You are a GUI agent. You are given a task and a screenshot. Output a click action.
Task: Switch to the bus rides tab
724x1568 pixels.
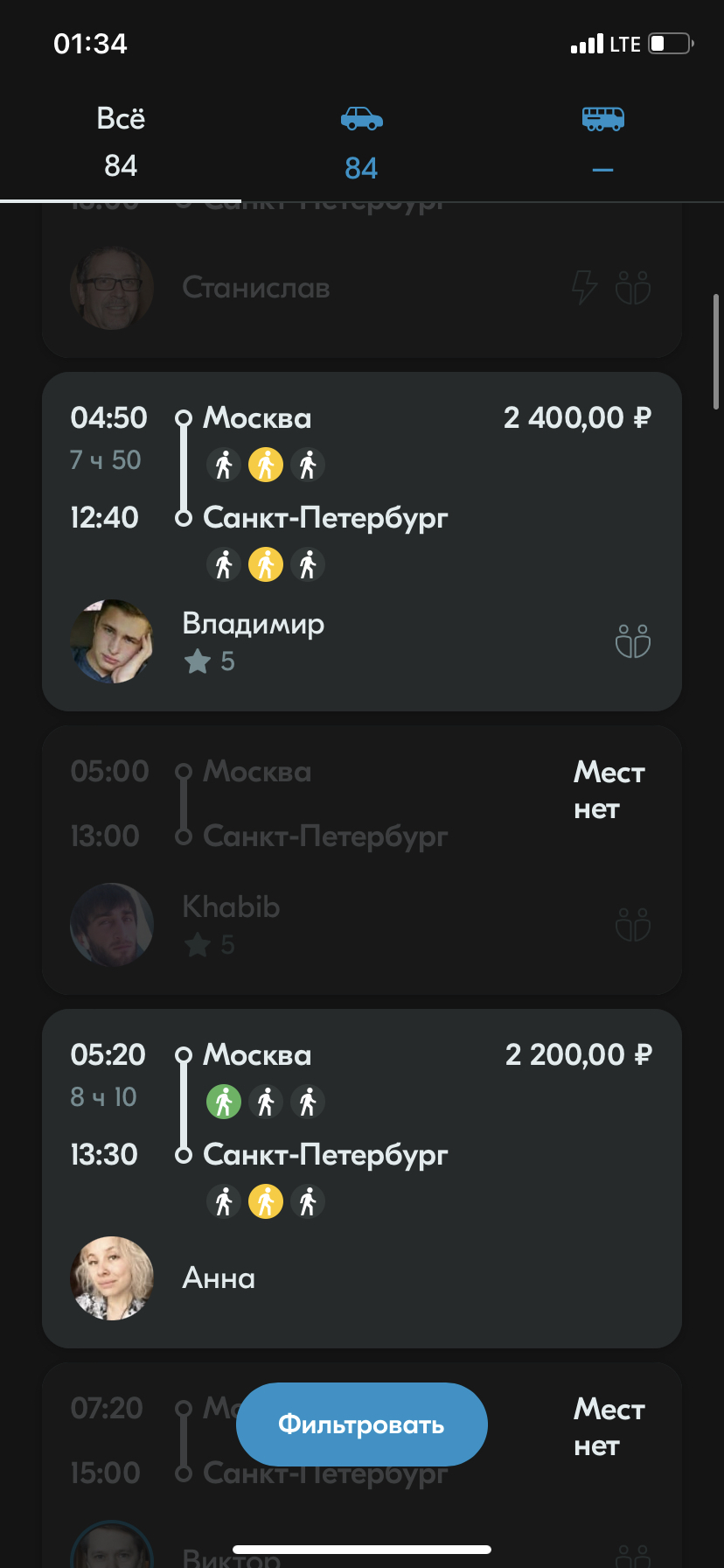[602, 142]
